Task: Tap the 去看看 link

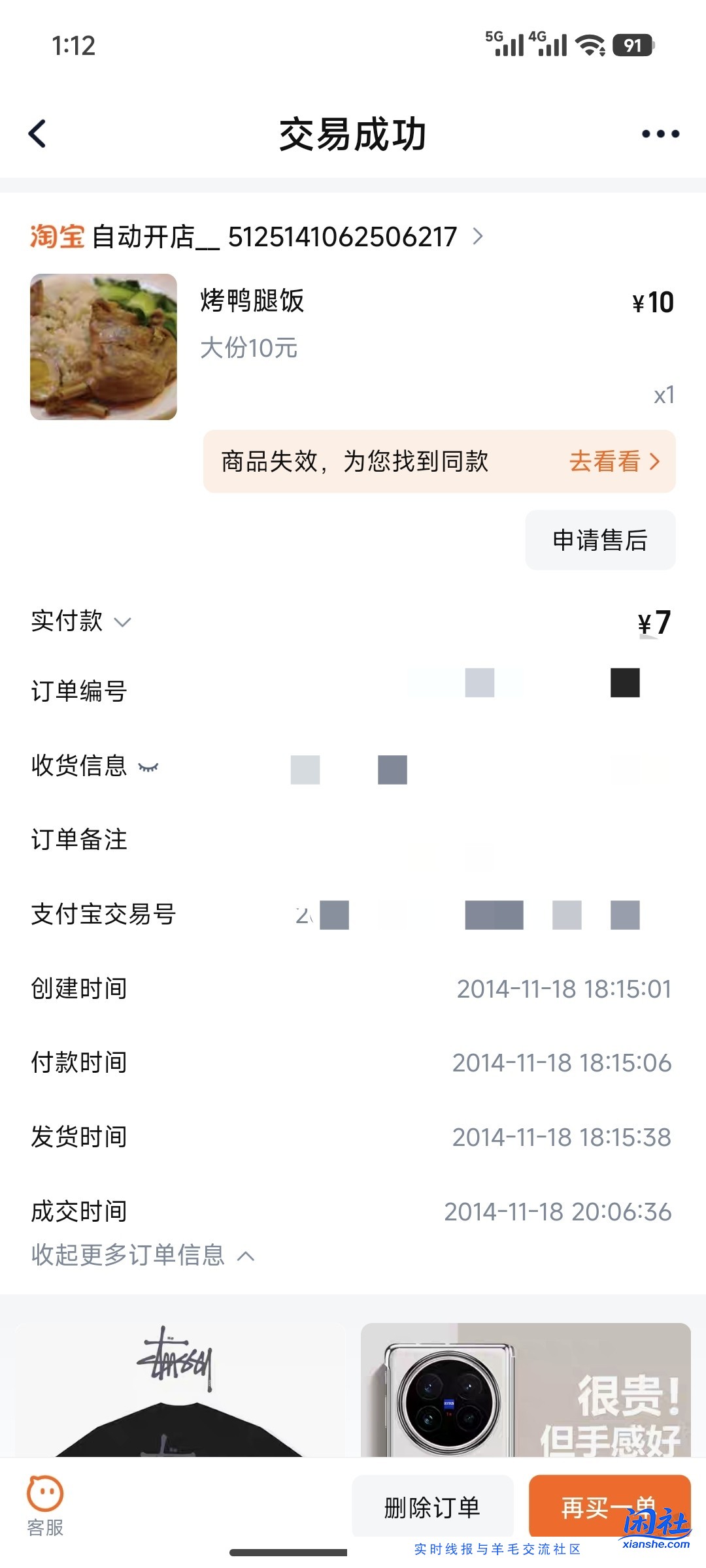Action: [x=605, y=462]
